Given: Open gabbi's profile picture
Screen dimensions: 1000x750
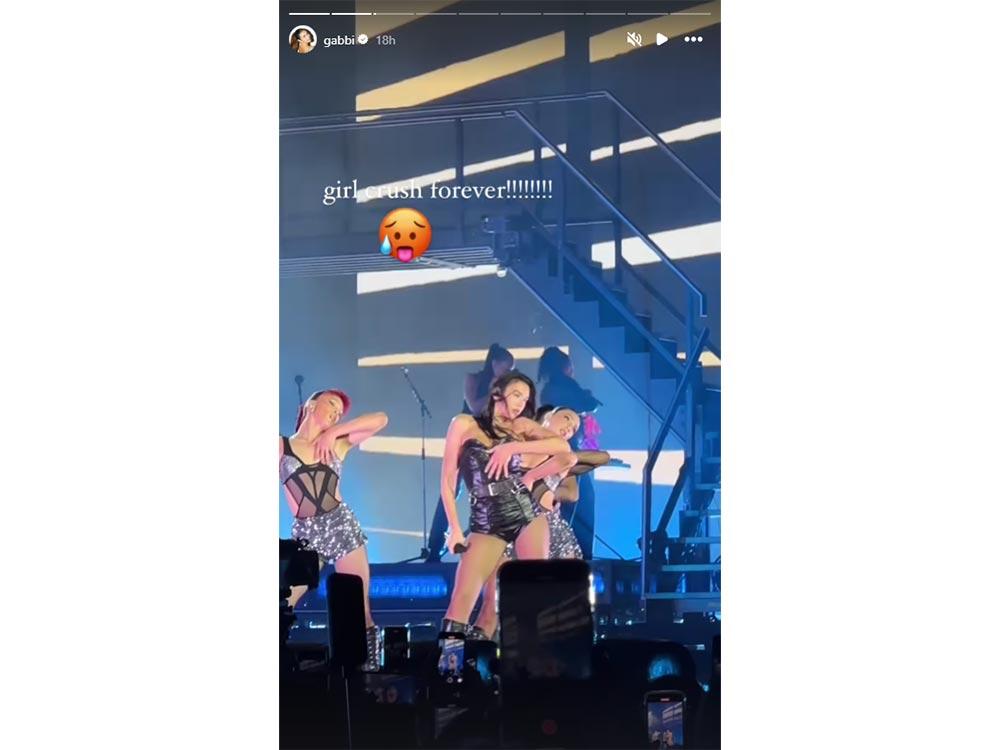Looking at the screenshot, I should pos(302,39).
